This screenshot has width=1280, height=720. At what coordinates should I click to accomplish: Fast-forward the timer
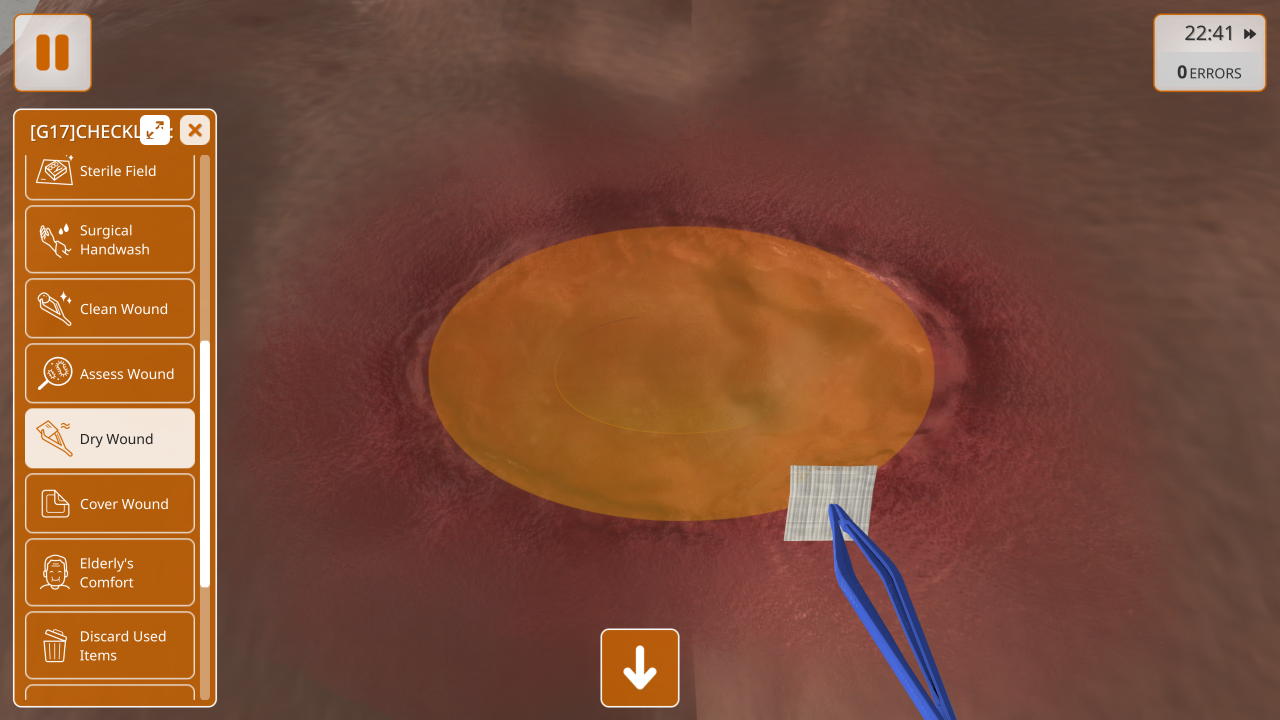pyautogui.click(x=1250, y=34)
